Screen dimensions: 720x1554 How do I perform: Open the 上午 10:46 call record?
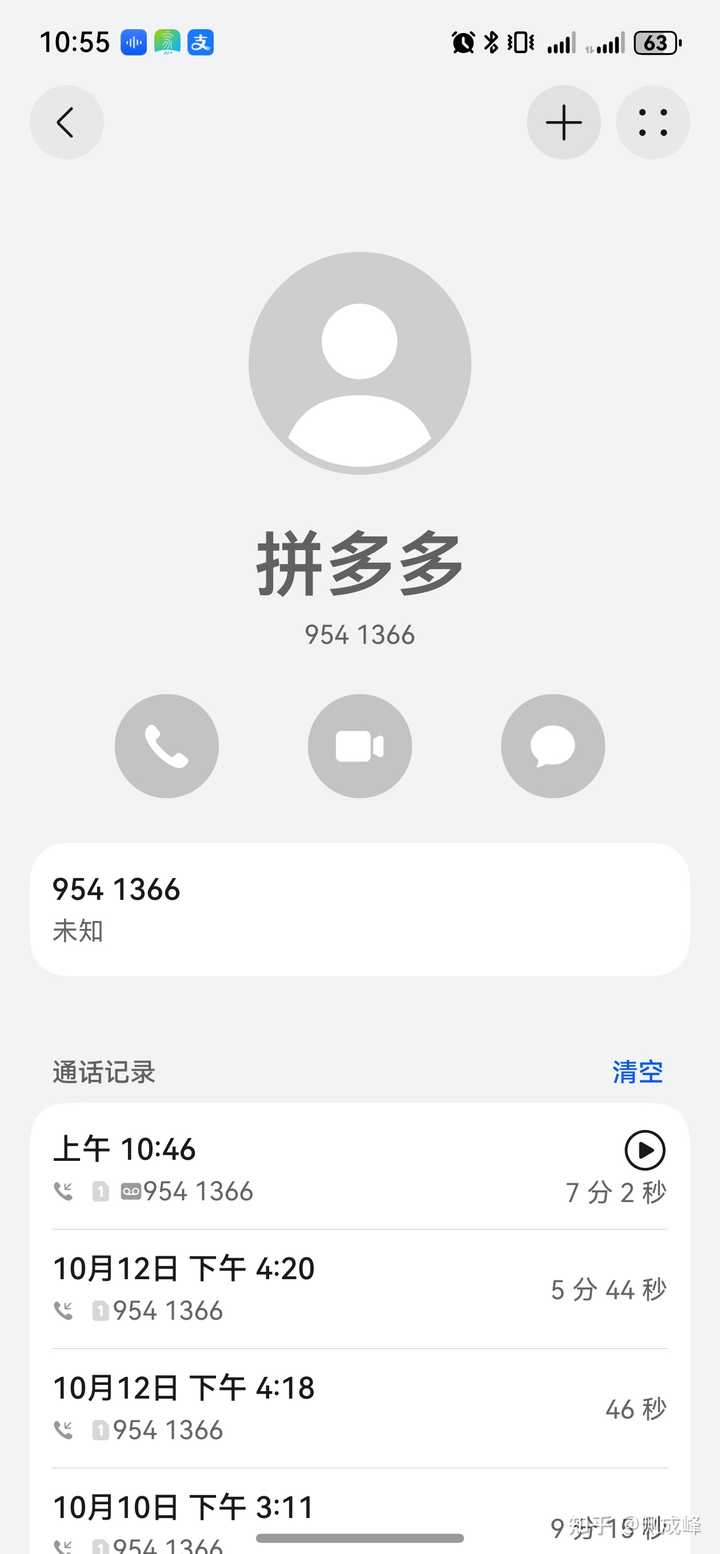click(300, 1168)
